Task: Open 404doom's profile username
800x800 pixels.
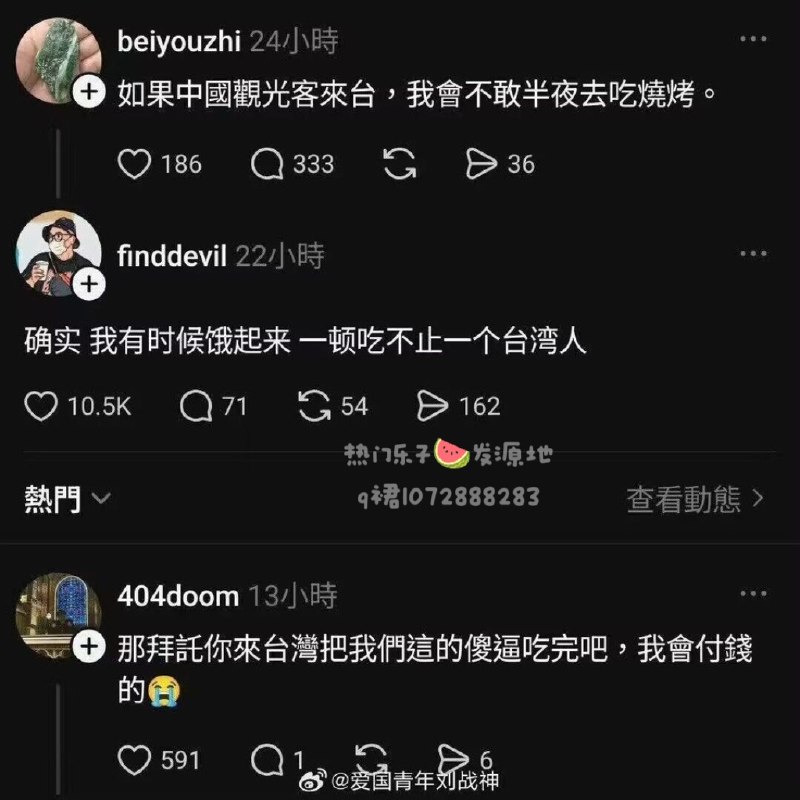Action: point(178,597)
